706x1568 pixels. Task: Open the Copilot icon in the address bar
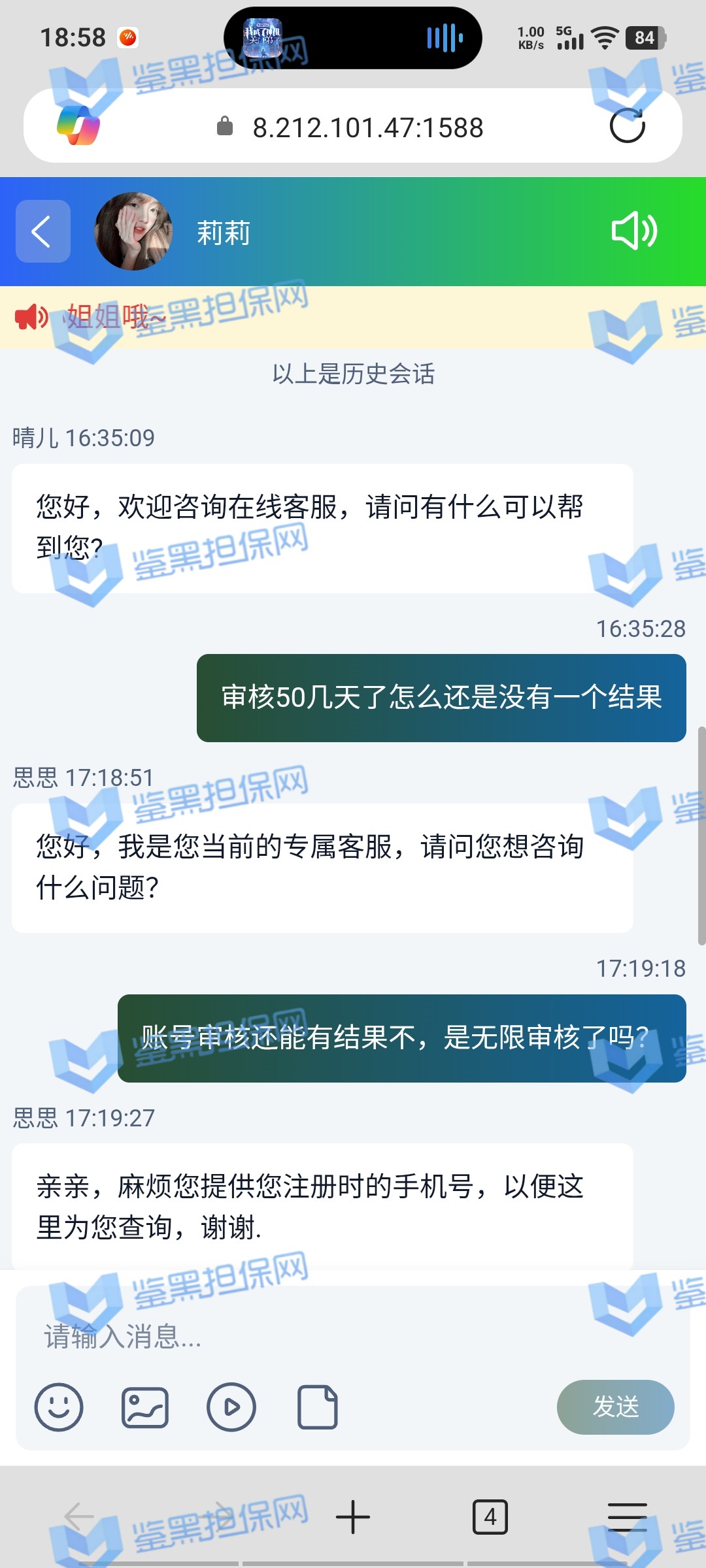78,125
